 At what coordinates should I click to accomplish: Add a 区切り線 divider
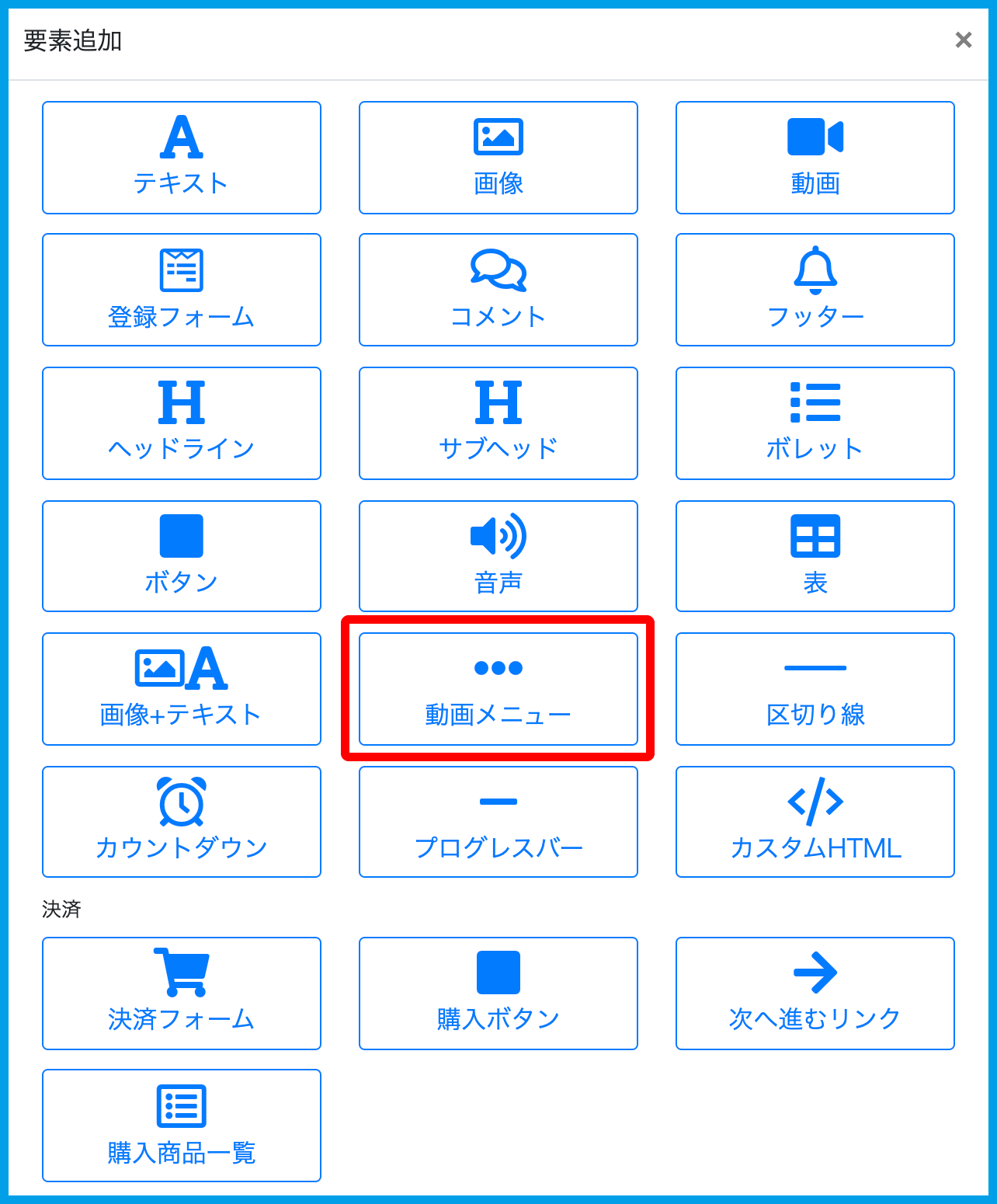[815, 689]
